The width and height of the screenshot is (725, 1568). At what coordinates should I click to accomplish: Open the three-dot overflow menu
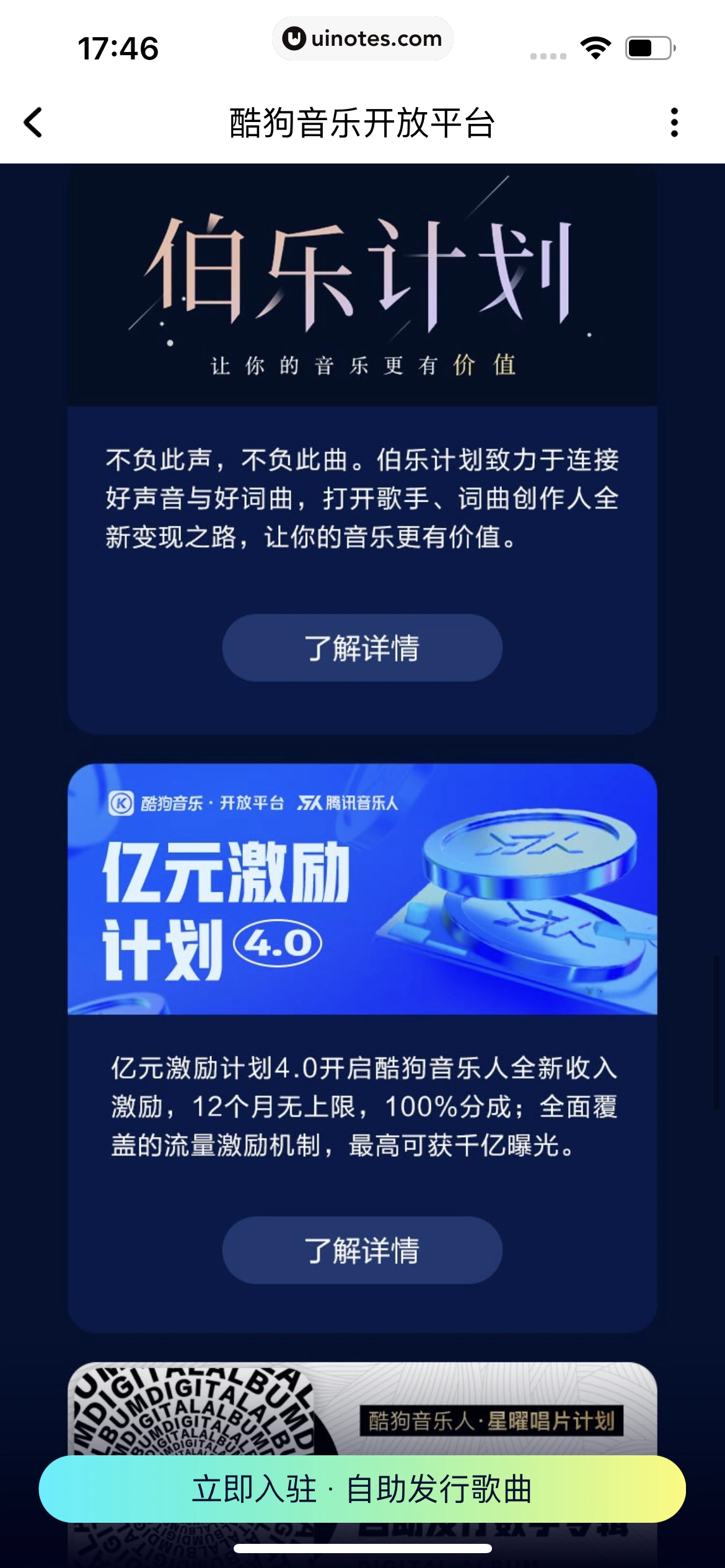point(674,122)
